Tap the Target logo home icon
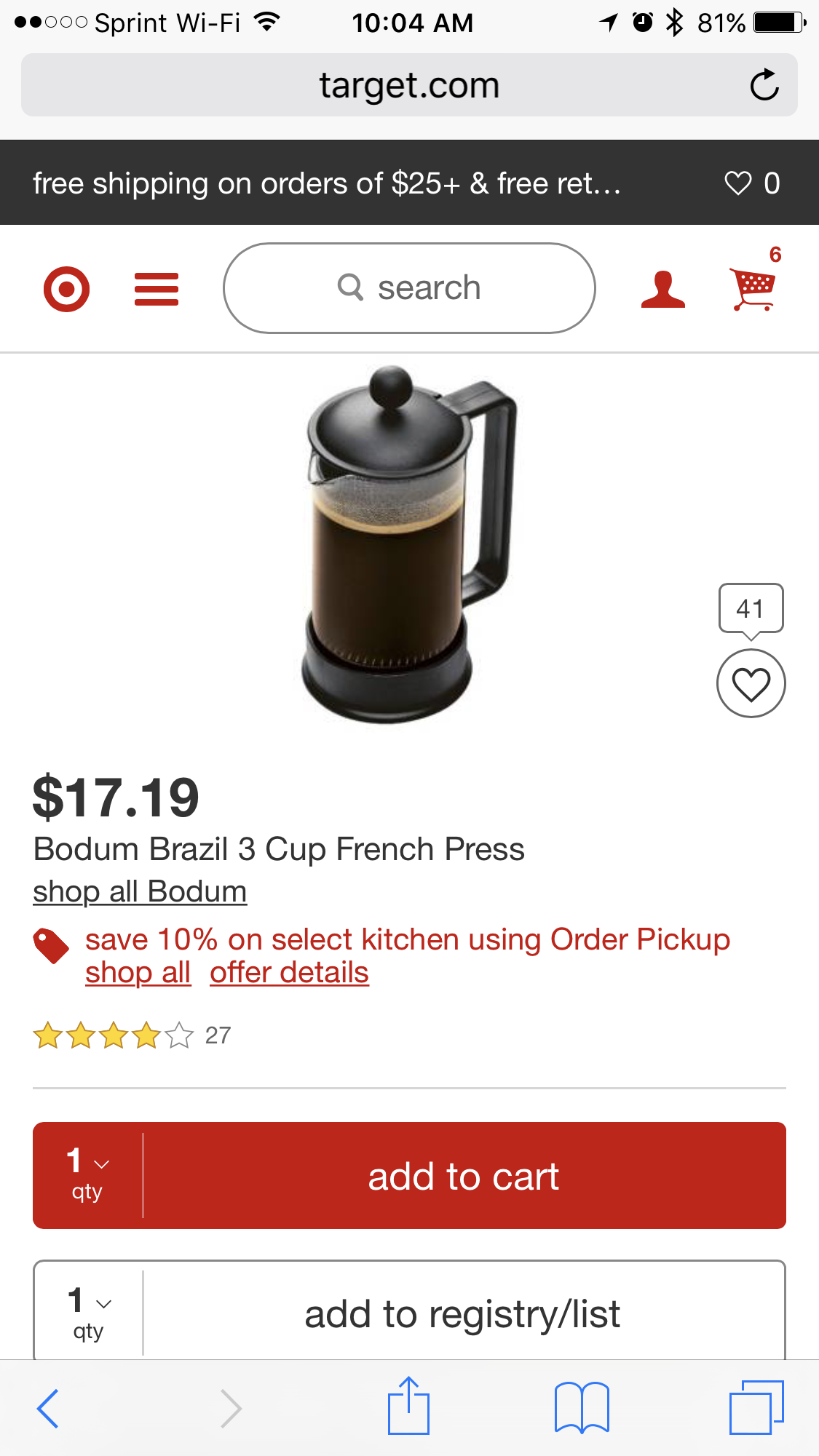The image size is (819, 1456). coord(66,289)
